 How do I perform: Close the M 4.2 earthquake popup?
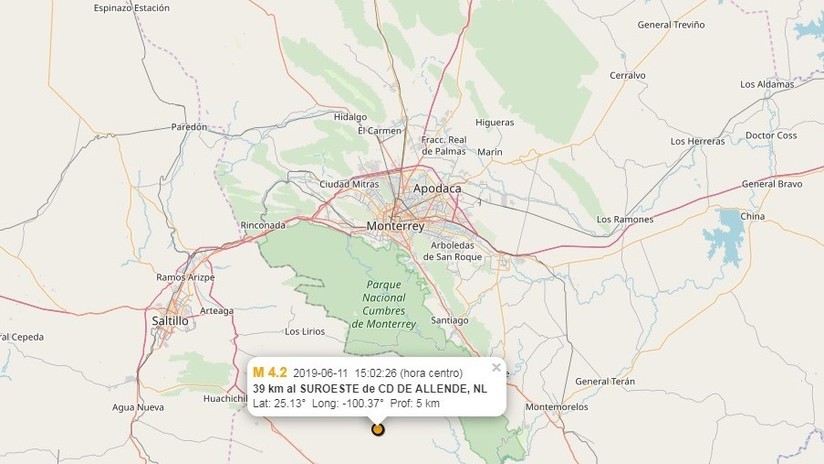[496, 367]
